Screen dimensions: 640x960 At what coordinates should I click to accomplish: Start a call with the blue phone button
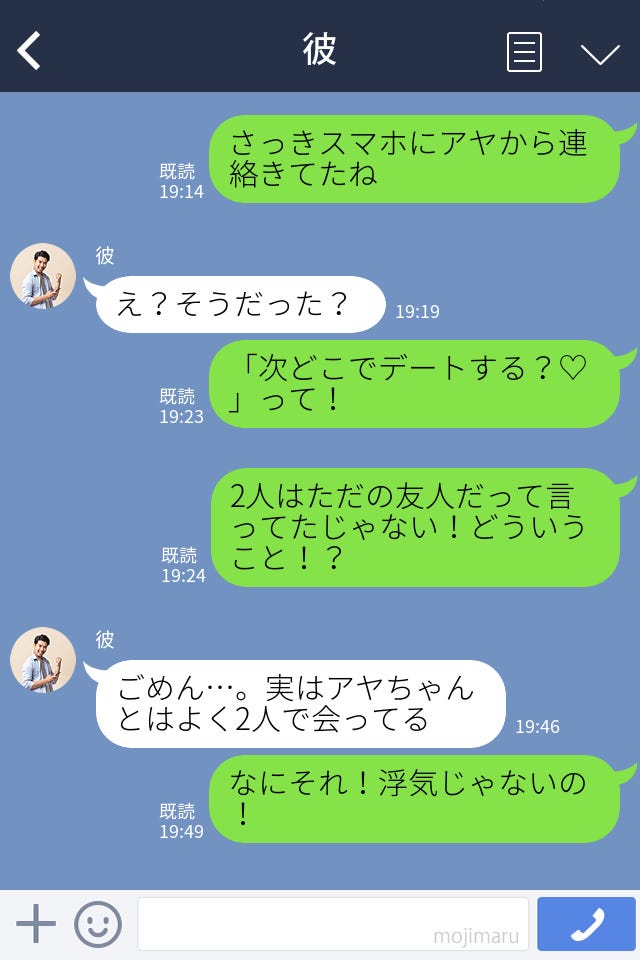pos(586,924)
